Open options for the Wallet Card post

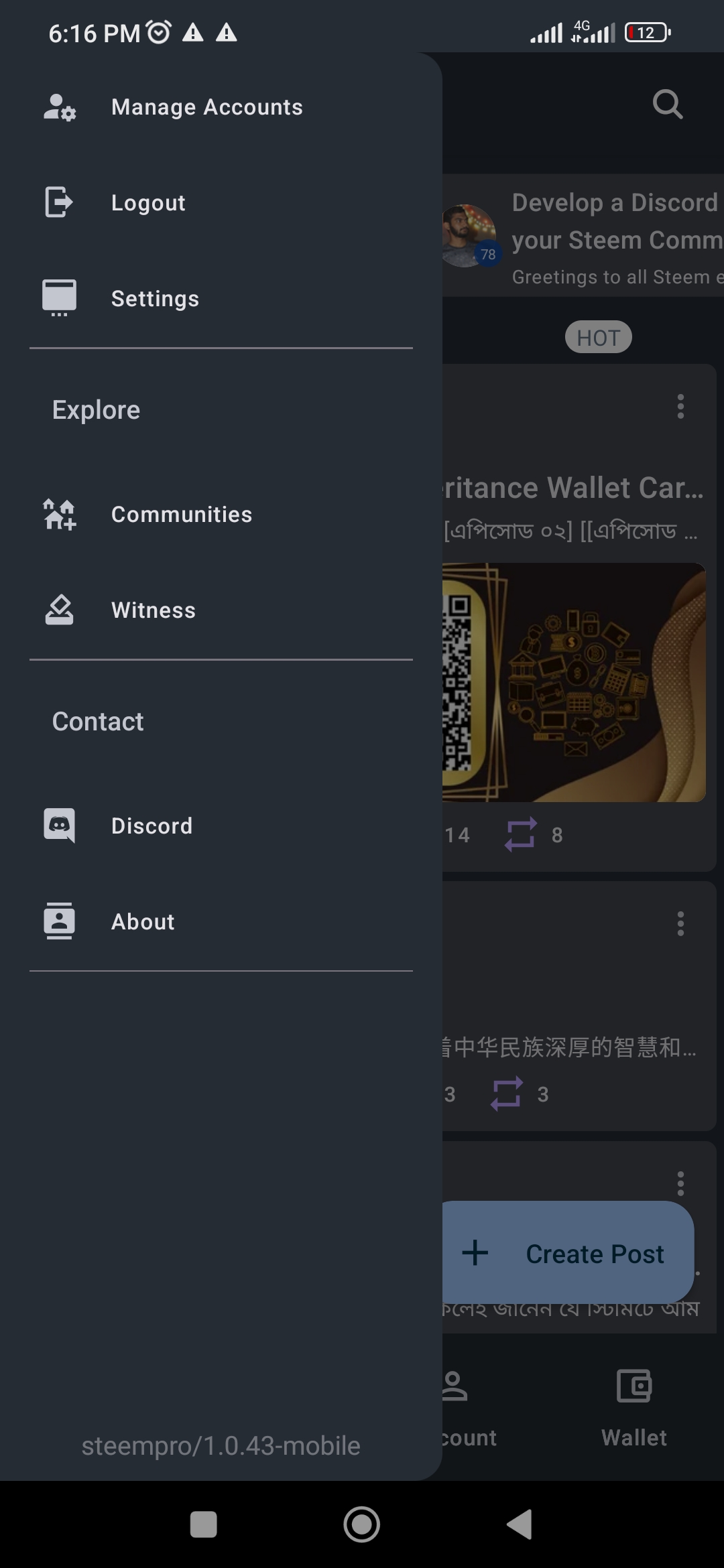pos(680,407)
